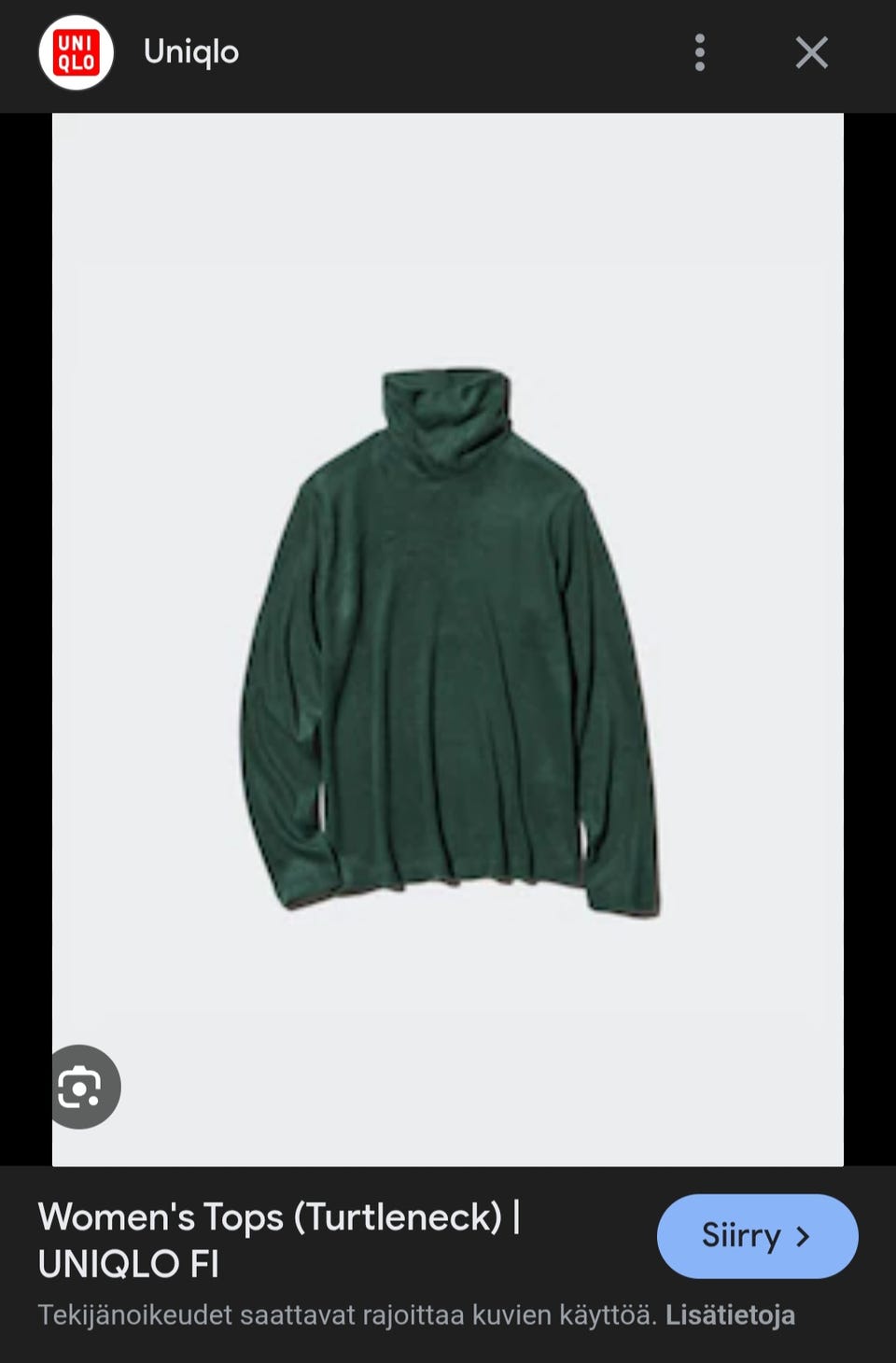Search this image with Google Lens

[82, 1088]
